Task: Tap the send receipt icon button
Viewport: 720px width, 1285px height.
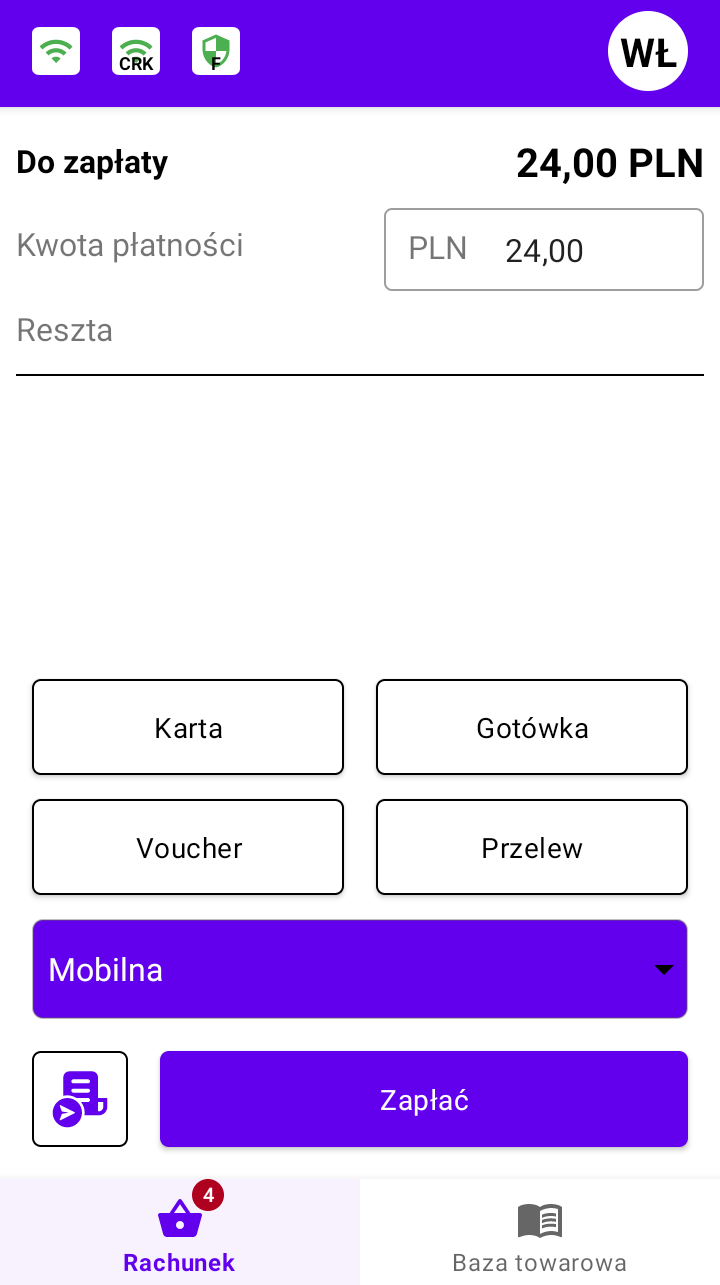Action: click(80, 1099)
